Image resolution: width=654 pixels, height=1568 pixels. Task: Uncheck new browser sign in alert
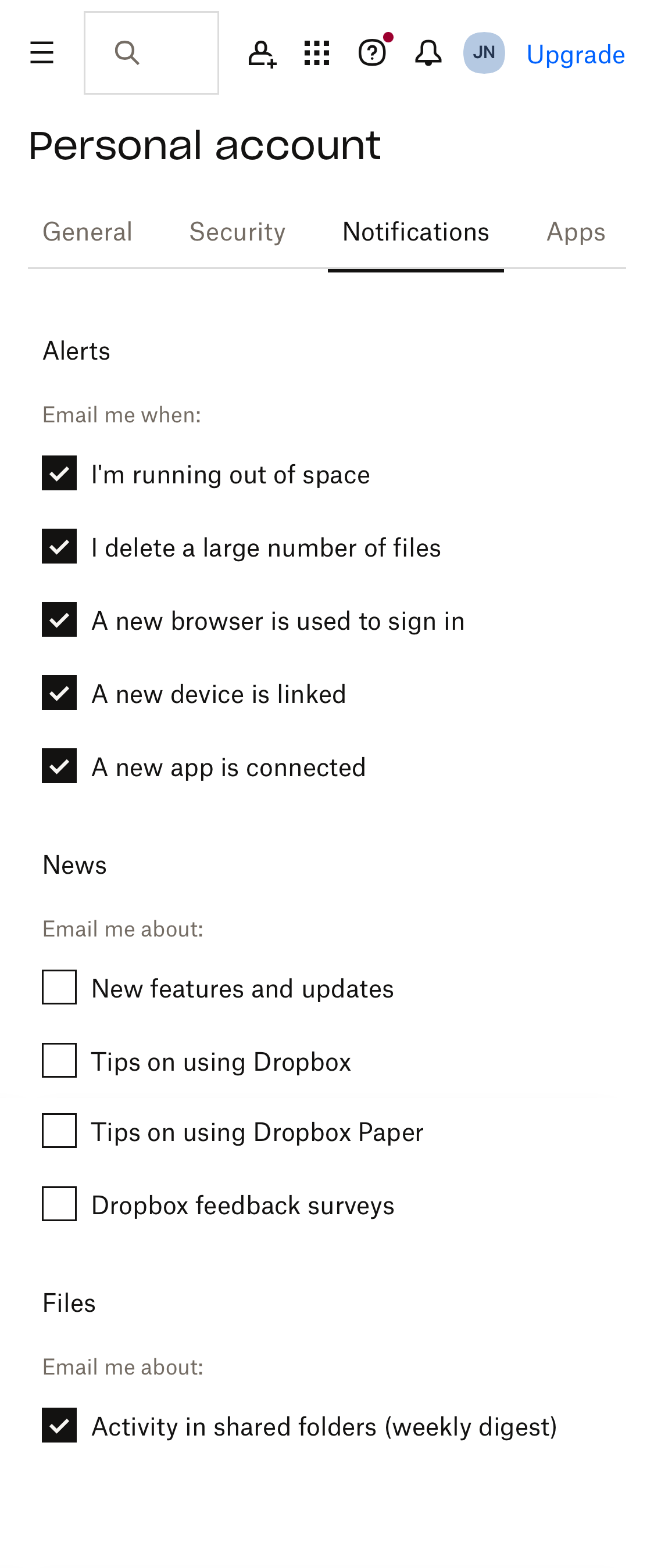[x=59, y=620]
